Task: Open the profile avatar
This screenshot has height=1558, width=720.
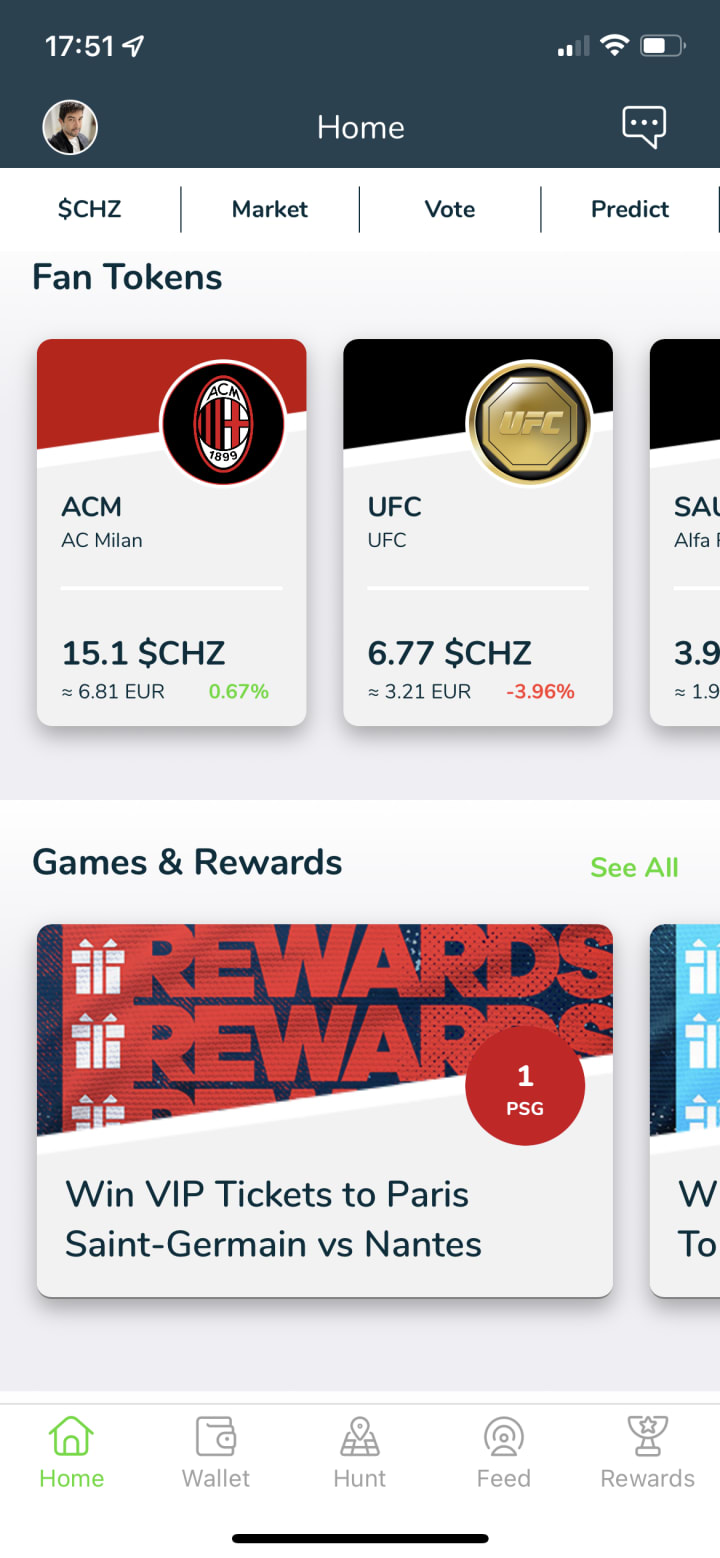Action: tap(70, 128)
